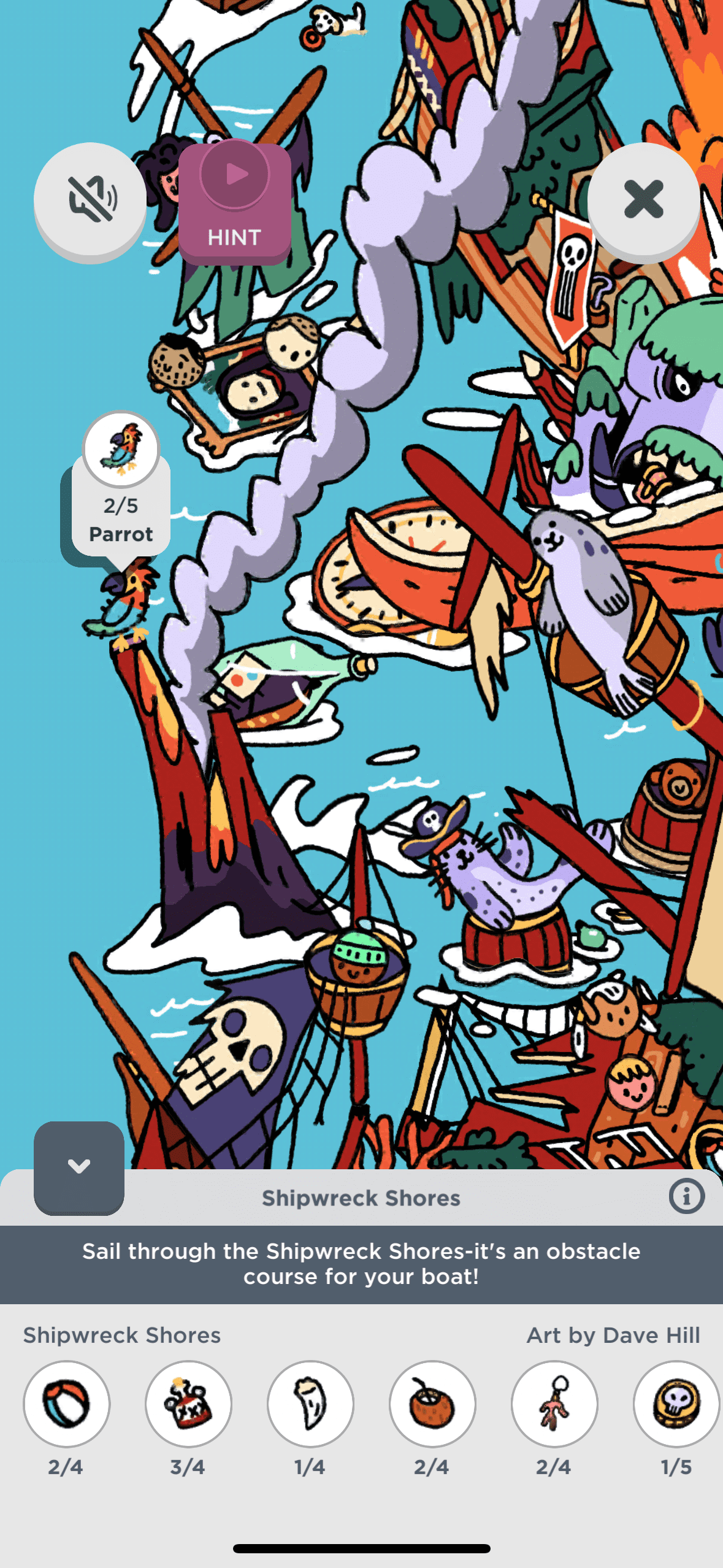Select the coral keychain item showing 2/4

click(x=554, y=1404)
